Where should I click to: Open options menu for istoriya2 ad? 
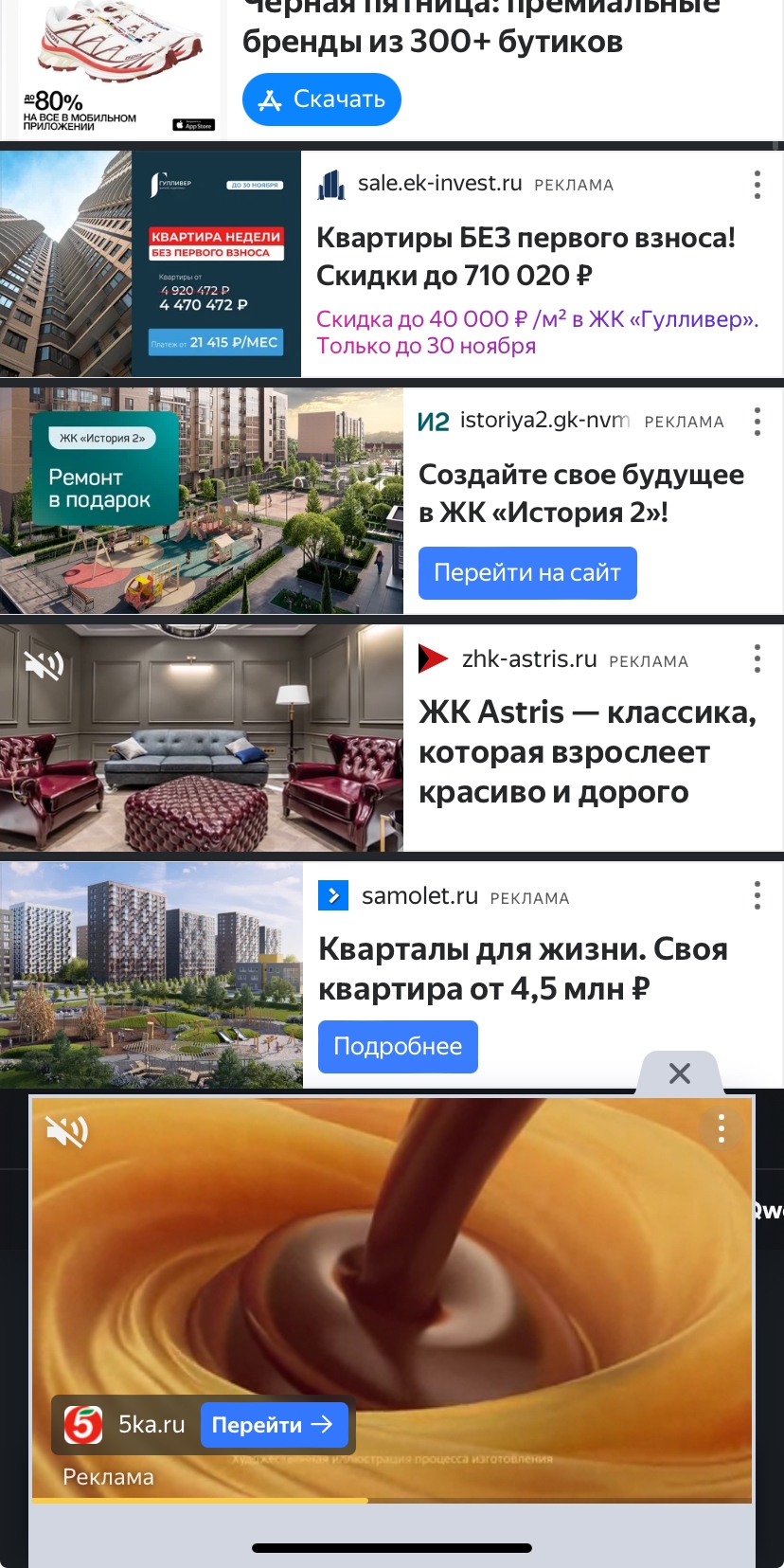757,422
